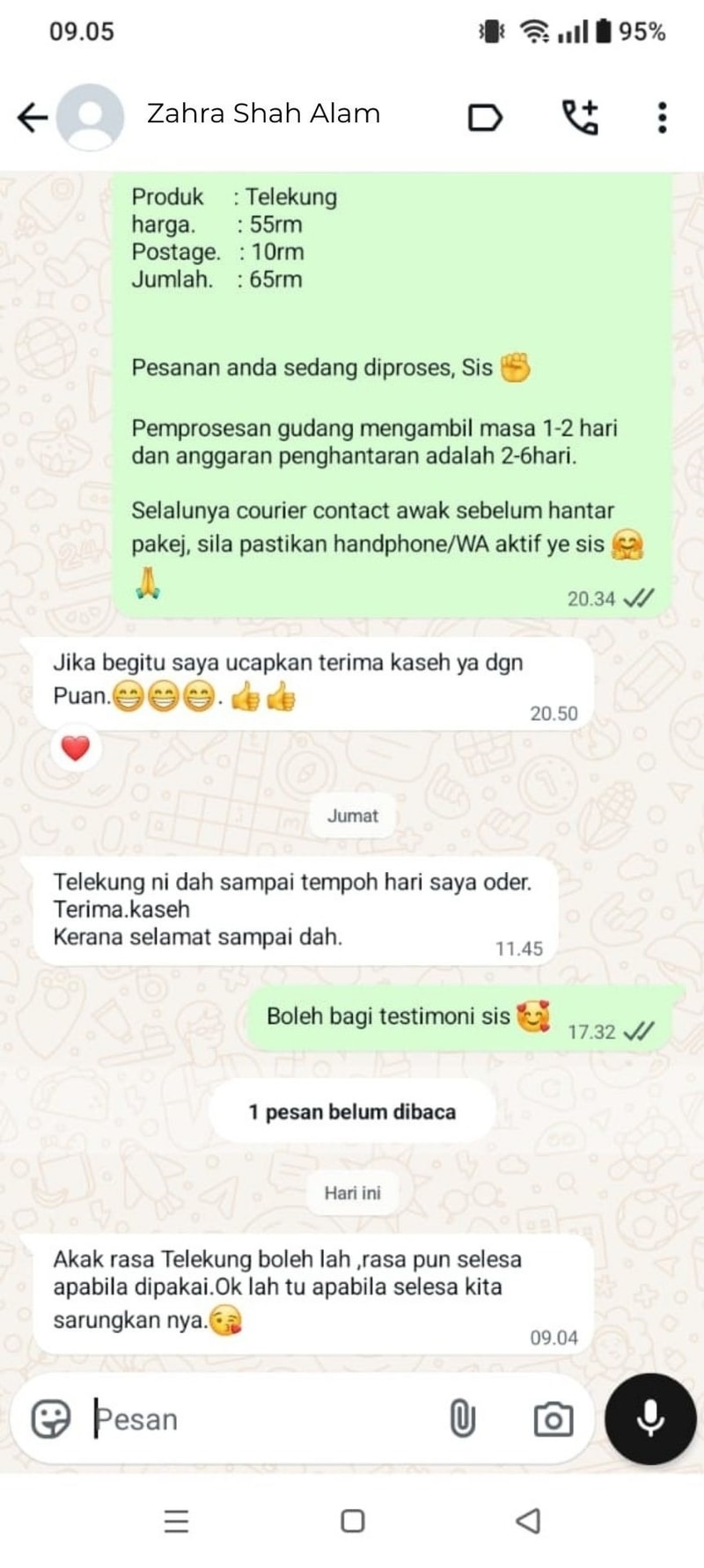This screenshot has width=704, height=1568.
Task: Focus the Pesan message field
Action: pos(264,1418)
